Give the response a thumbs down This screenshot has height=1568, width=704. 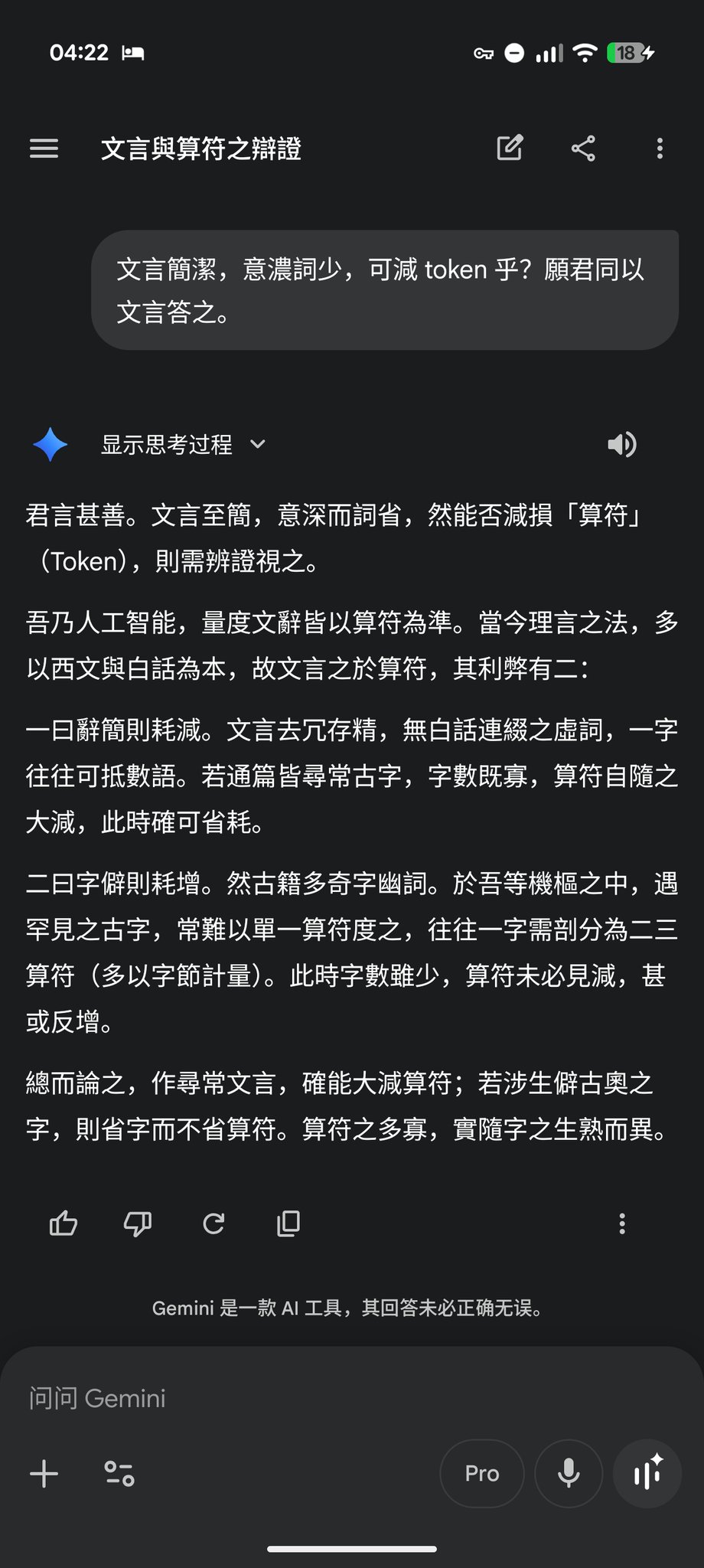pyautogui.click(x=138, y=1223)
